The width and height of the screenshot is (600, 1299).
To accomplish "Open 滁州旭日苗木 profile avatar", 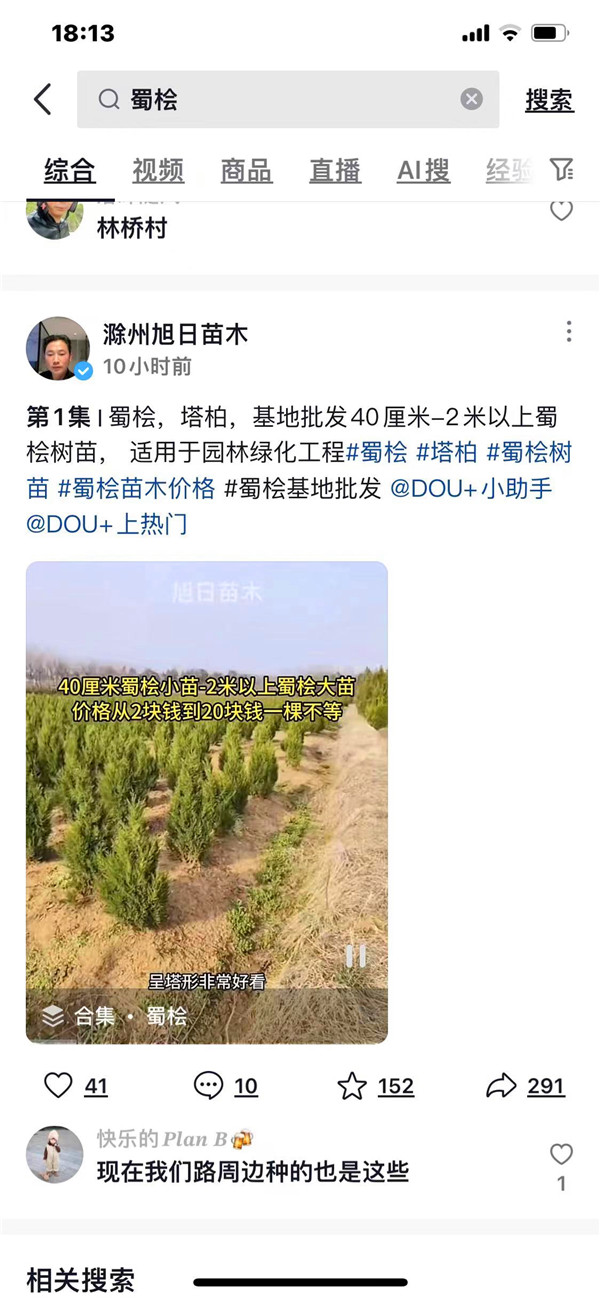I will pyautogui.click(x=57, y=349).
